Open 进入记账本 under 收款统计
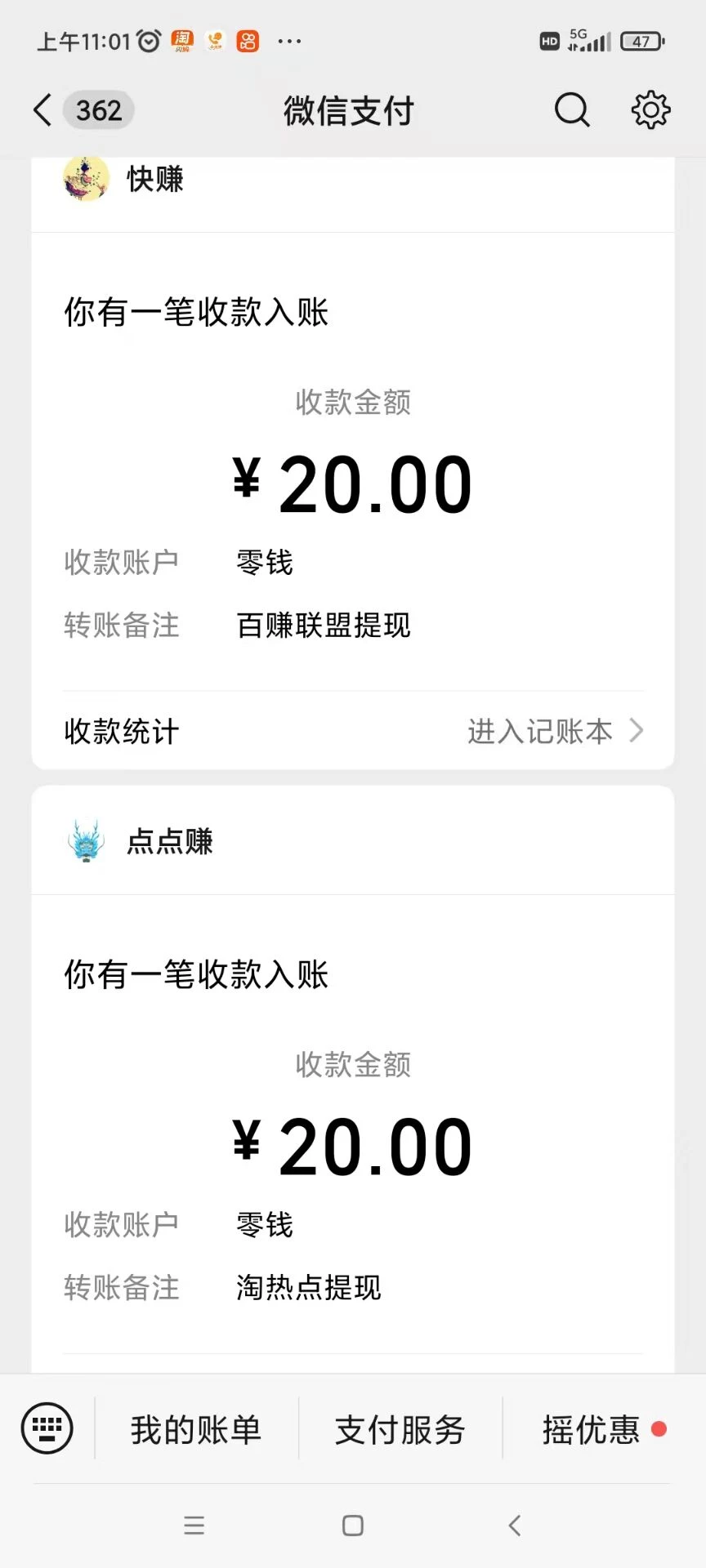Screen dimensions: 706x1568 [x=555, y=731]
